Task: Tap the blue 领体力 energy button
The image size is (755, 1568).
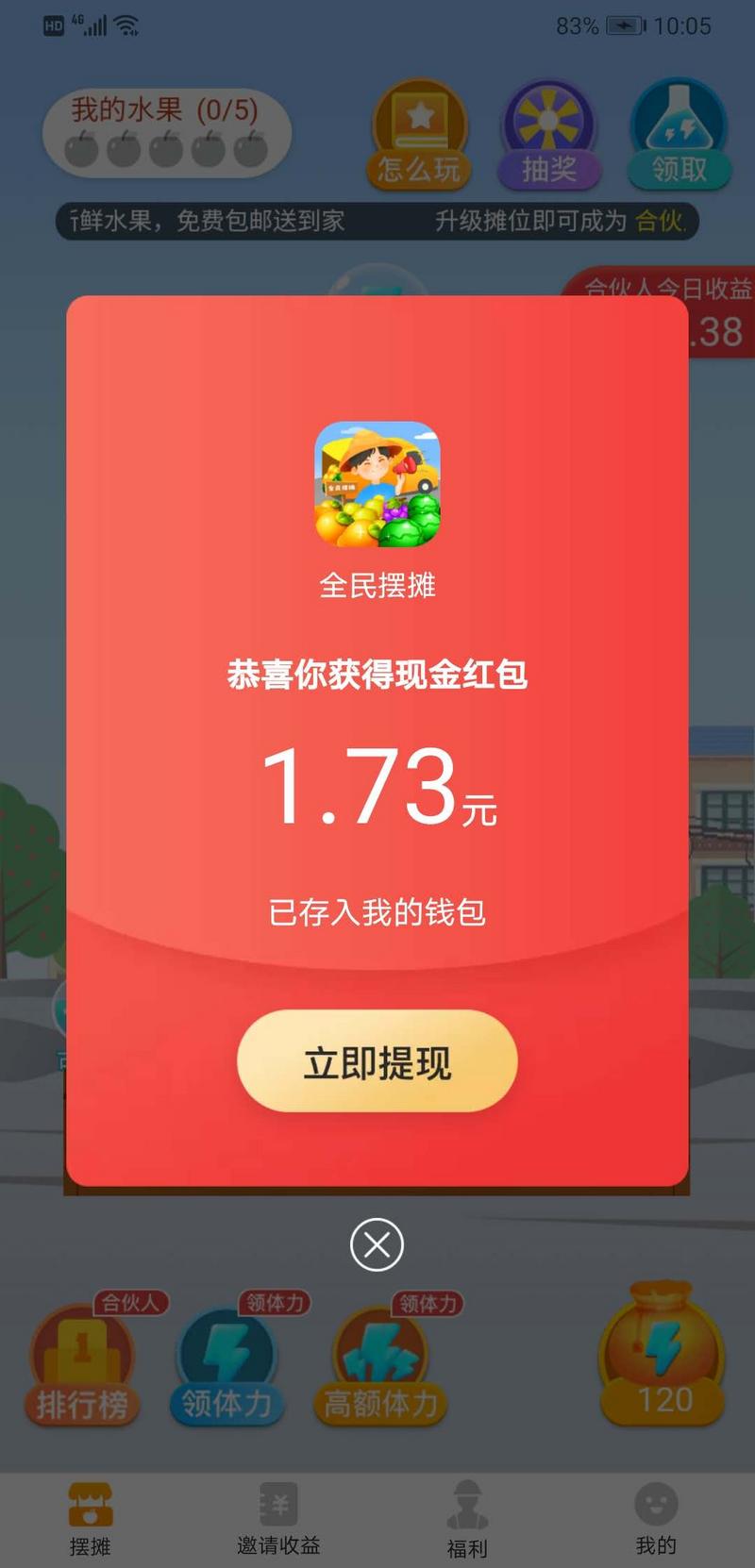Action: pyautogui.click(x=226, y=1366)
